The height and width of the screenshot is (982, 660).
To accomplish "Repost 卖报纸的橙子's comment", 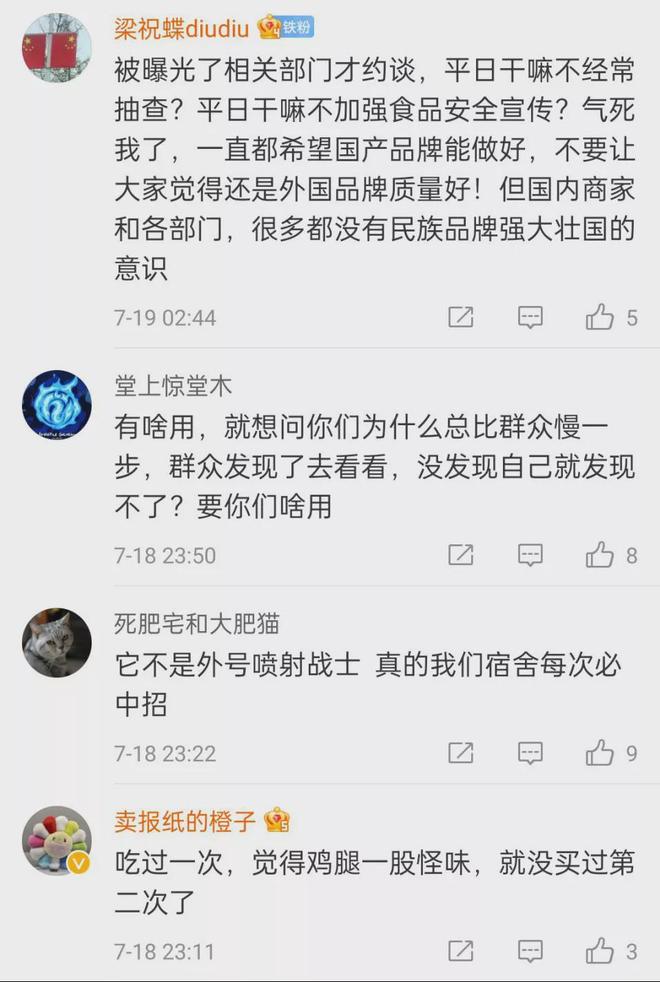I will pyautogui.click(x=461, y=950).
